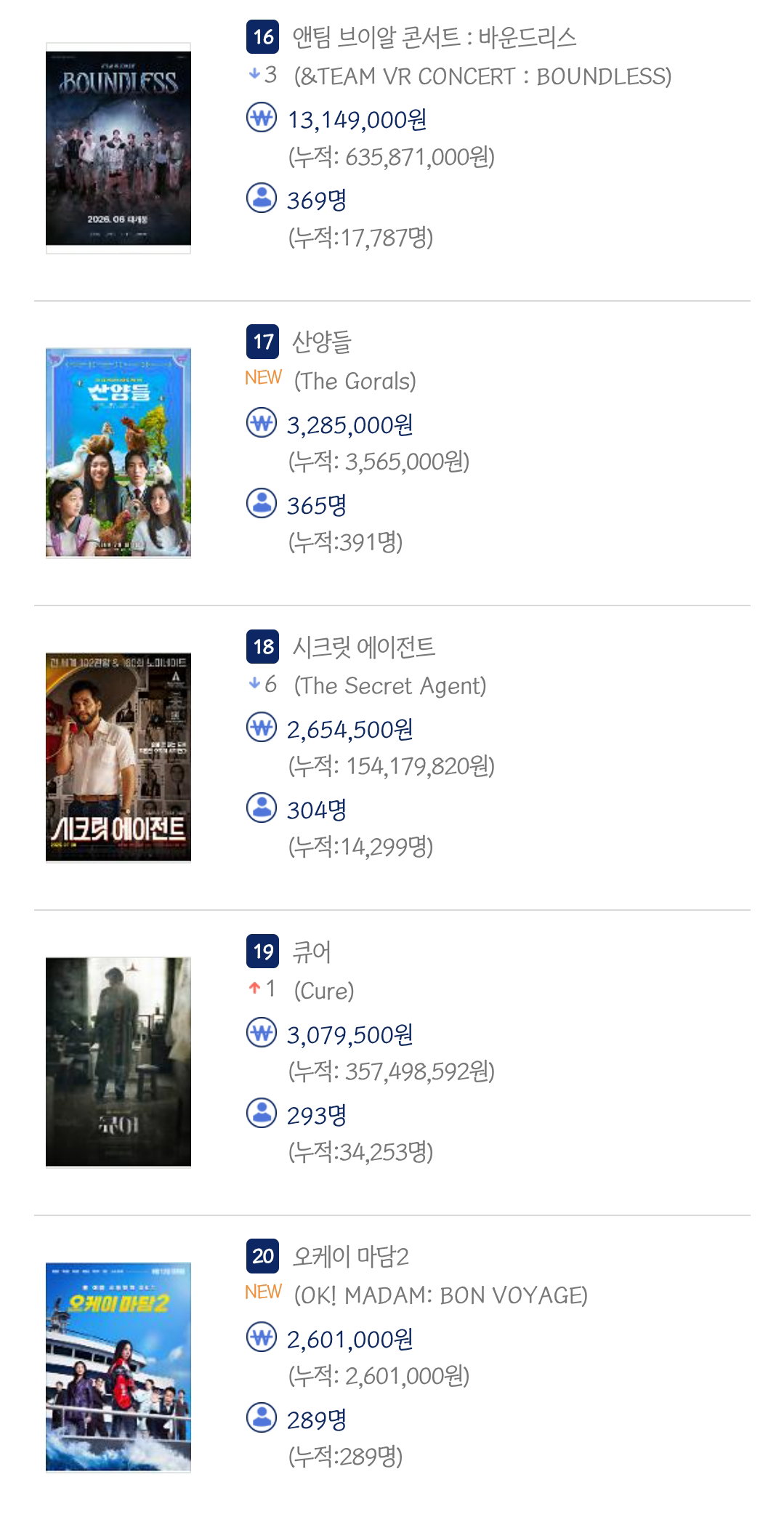Open 오케이 마담2 title link

pyautogui.click(x=350, y=1256)
